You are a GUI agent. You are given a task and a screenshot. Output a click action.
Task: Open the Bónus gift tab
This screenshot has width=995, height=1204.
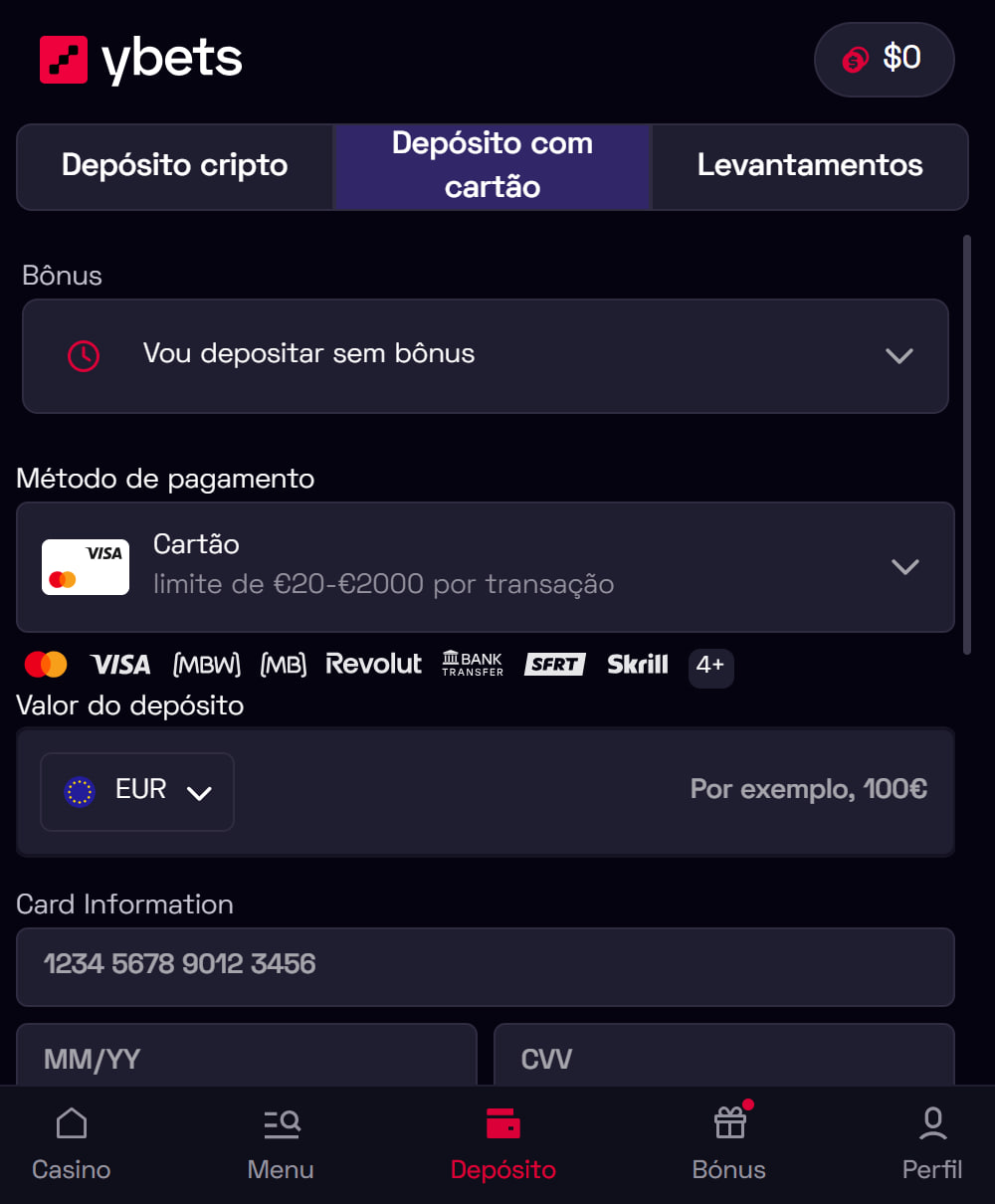click(x=729, y=1144)
